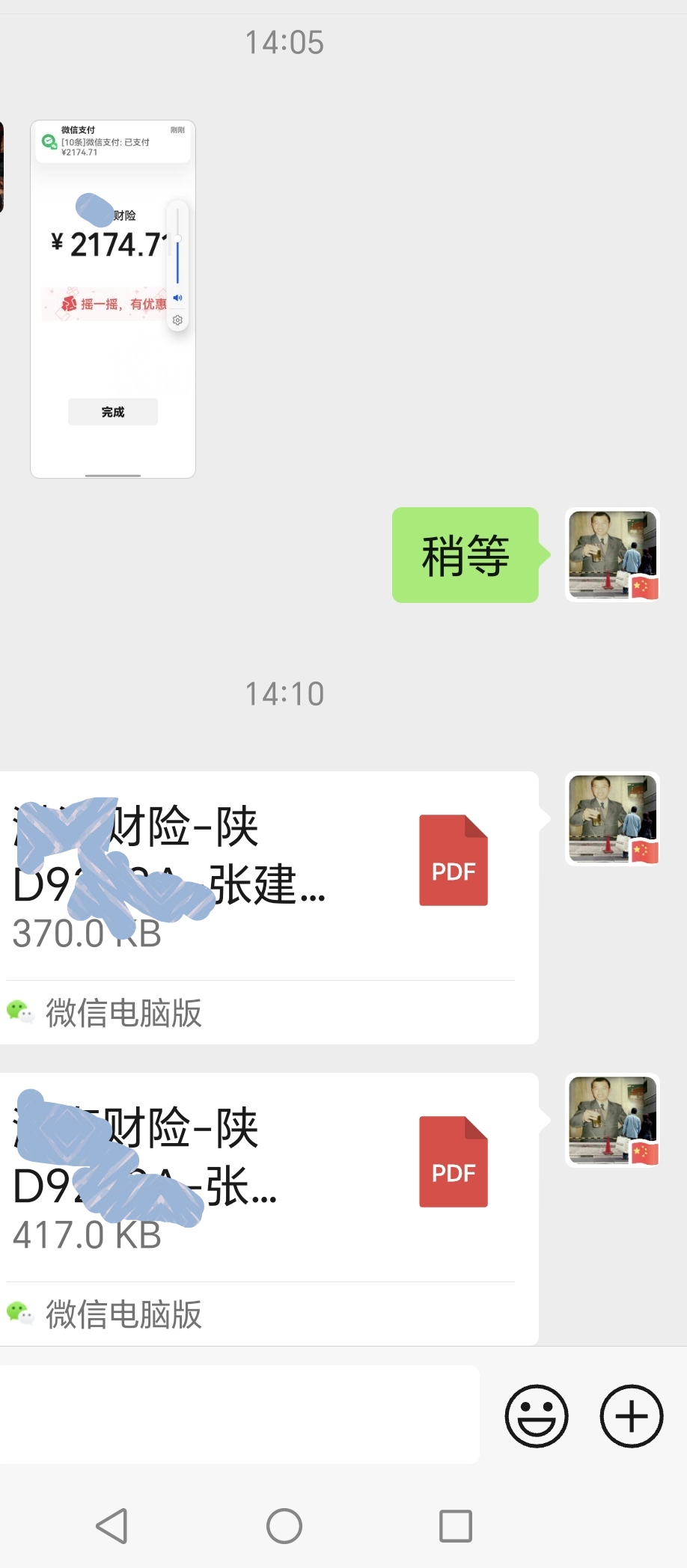The height and width of the screenshot is (1568, 687).
Task: Open the payment screenshot image message
Action: coord(113,299)
